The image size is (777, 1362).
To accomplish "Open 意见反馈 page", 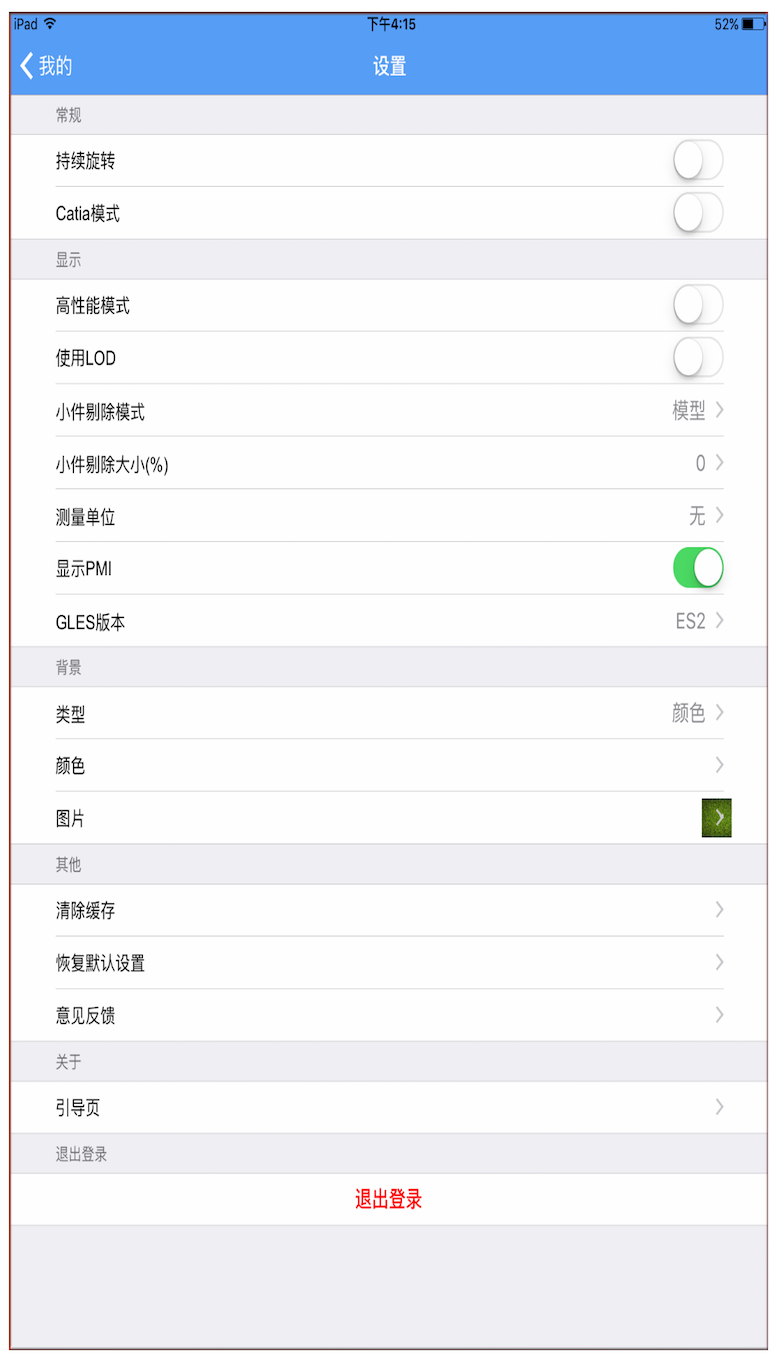I will point(389,1015).
